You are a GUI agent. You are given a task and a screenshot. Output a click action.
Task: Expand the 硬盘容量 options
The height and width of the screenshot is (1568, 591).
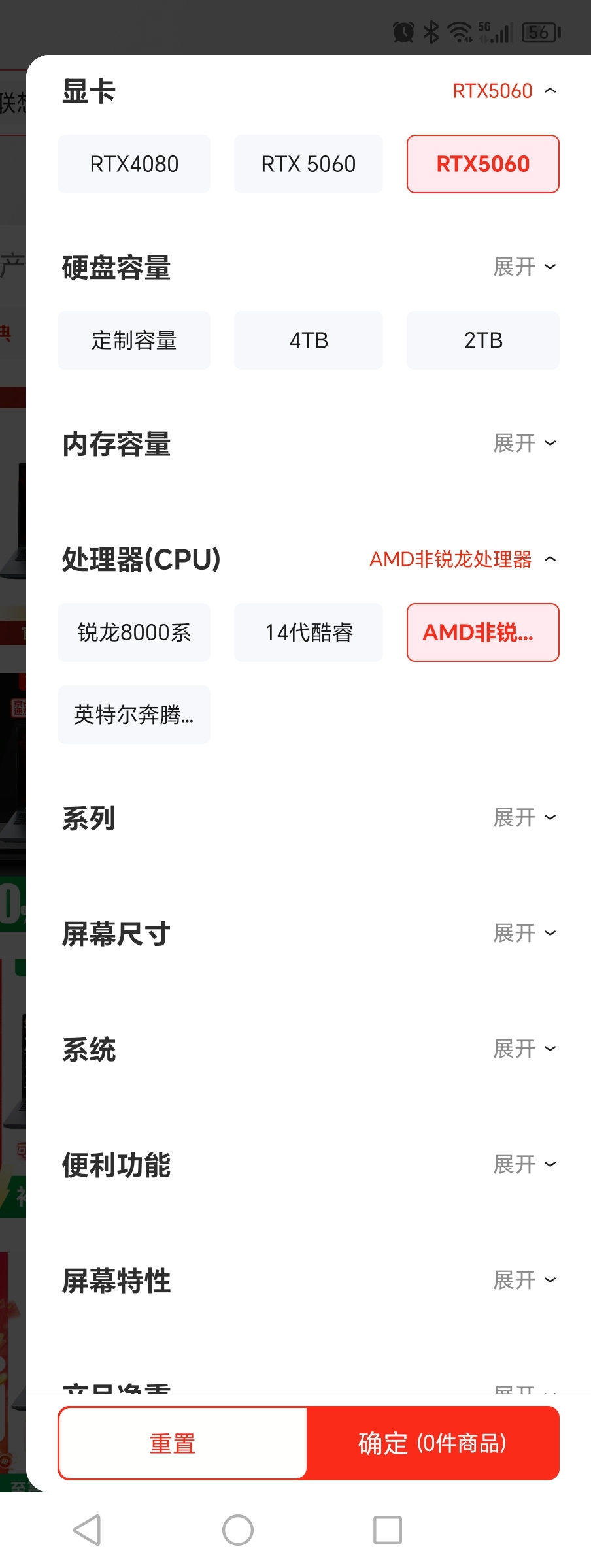click(524, 267)
